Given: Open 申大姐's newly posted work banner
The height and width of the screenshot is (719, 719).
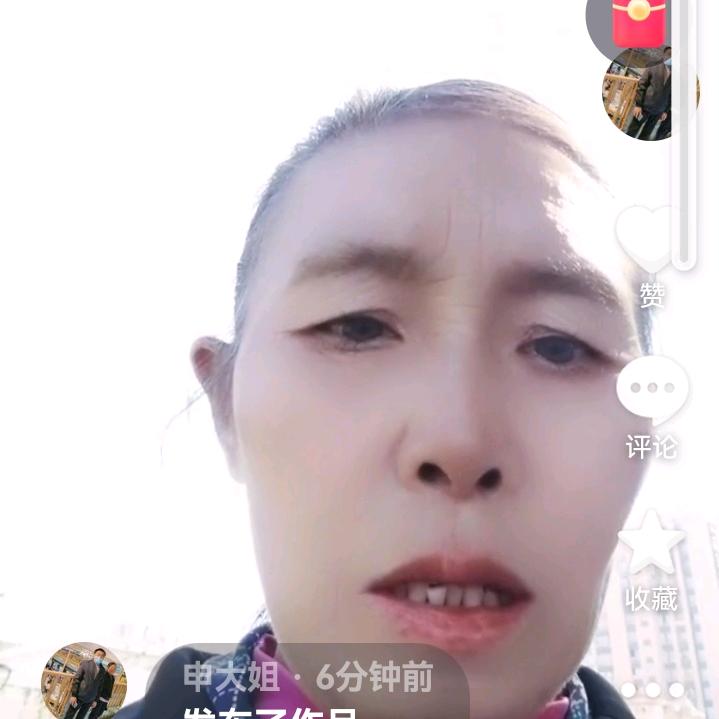Looking at the screenshot, I should coord(308,685).
